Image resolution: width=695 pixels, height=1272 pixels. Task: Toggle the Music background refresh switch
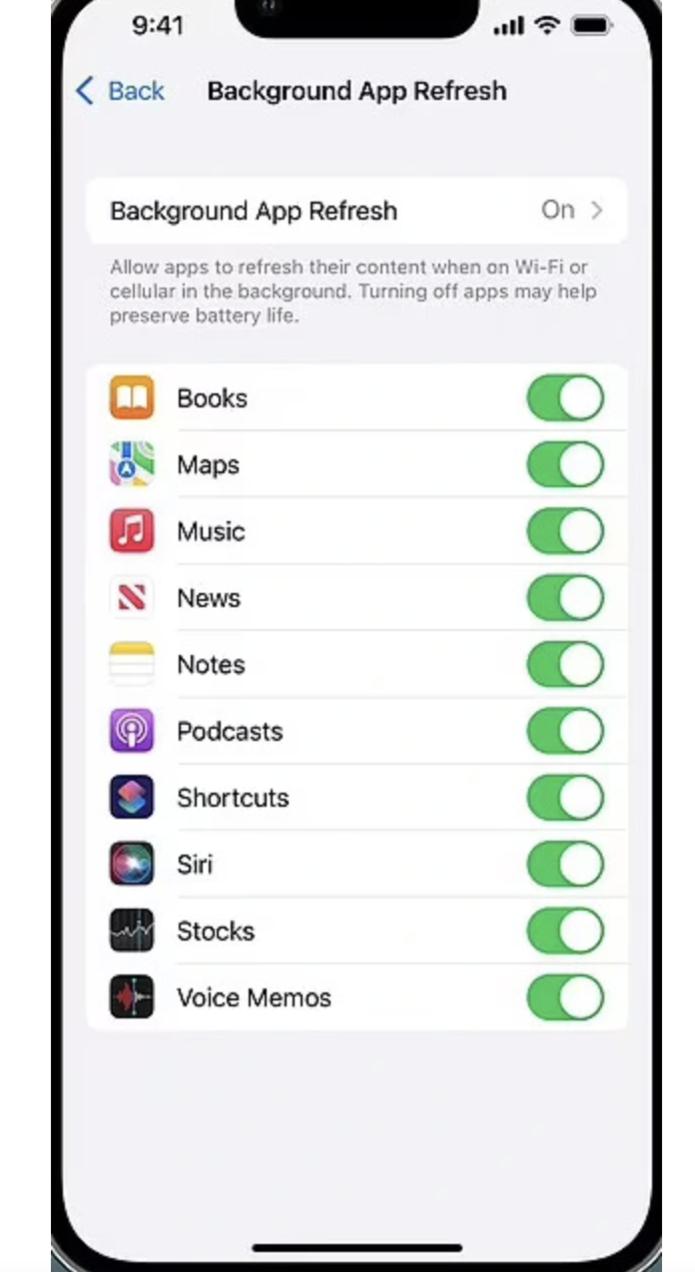(565, 531)
